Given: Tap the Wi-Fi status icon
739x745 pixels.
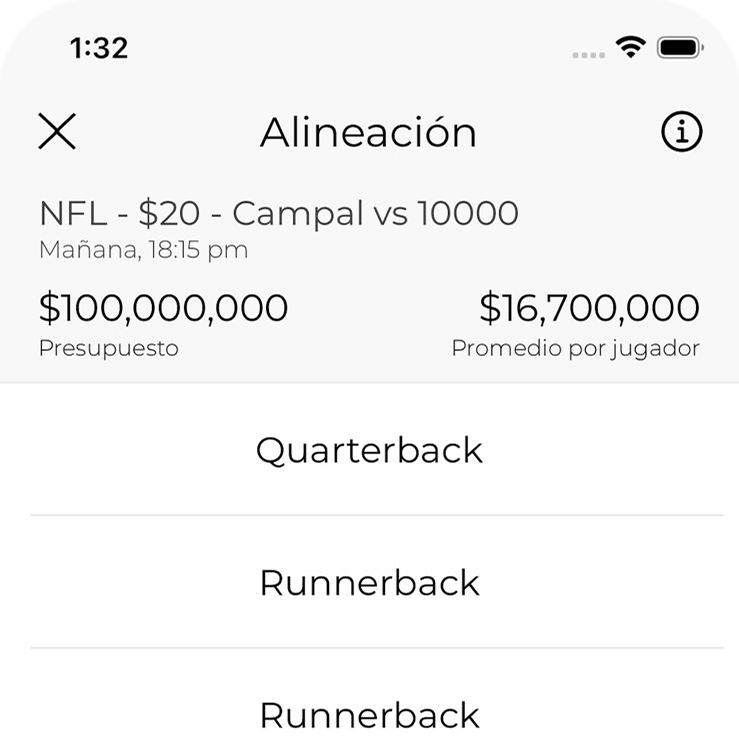Looking at the screenshot, I should [x=629, y=46].
